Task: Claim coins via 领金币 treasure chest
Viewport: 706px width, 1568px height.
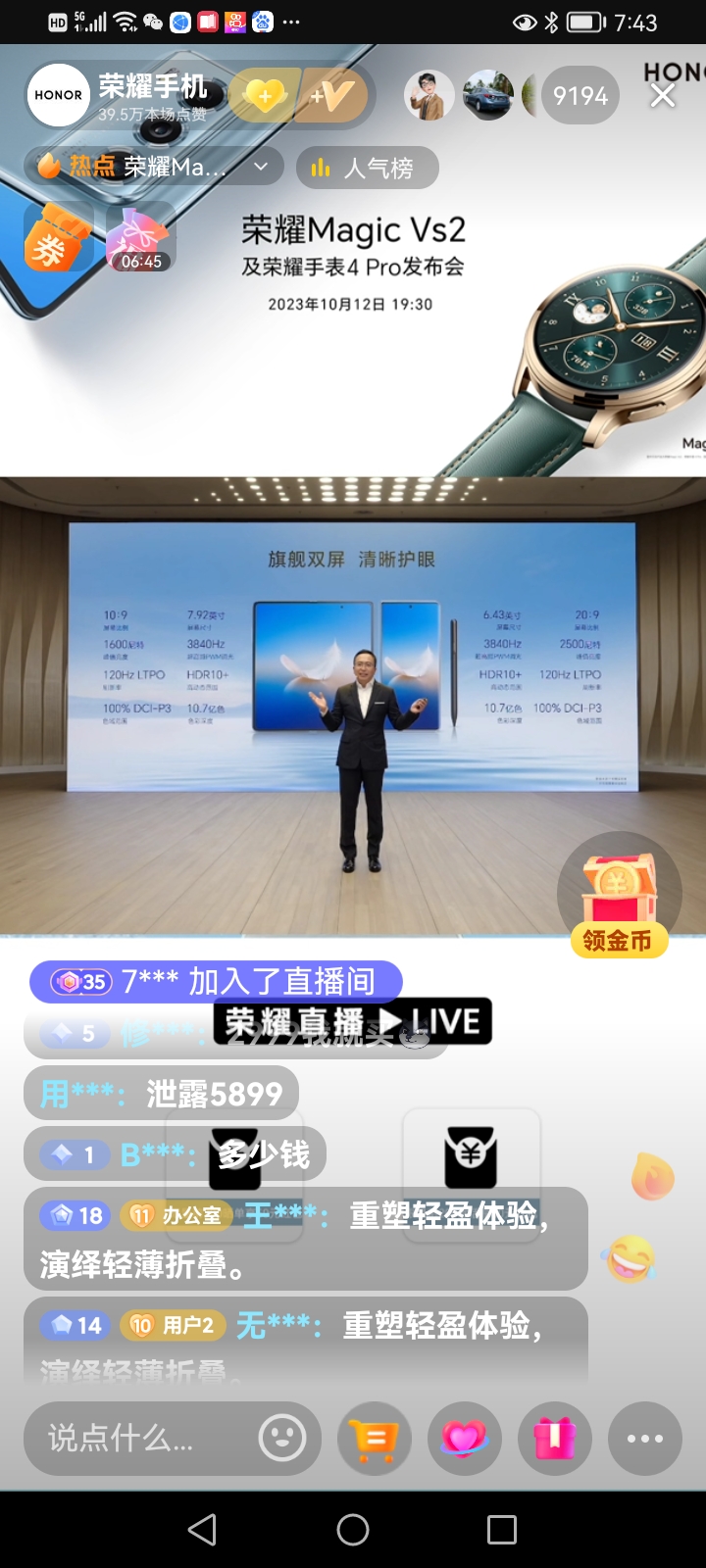Action: [x=619, y=892]
